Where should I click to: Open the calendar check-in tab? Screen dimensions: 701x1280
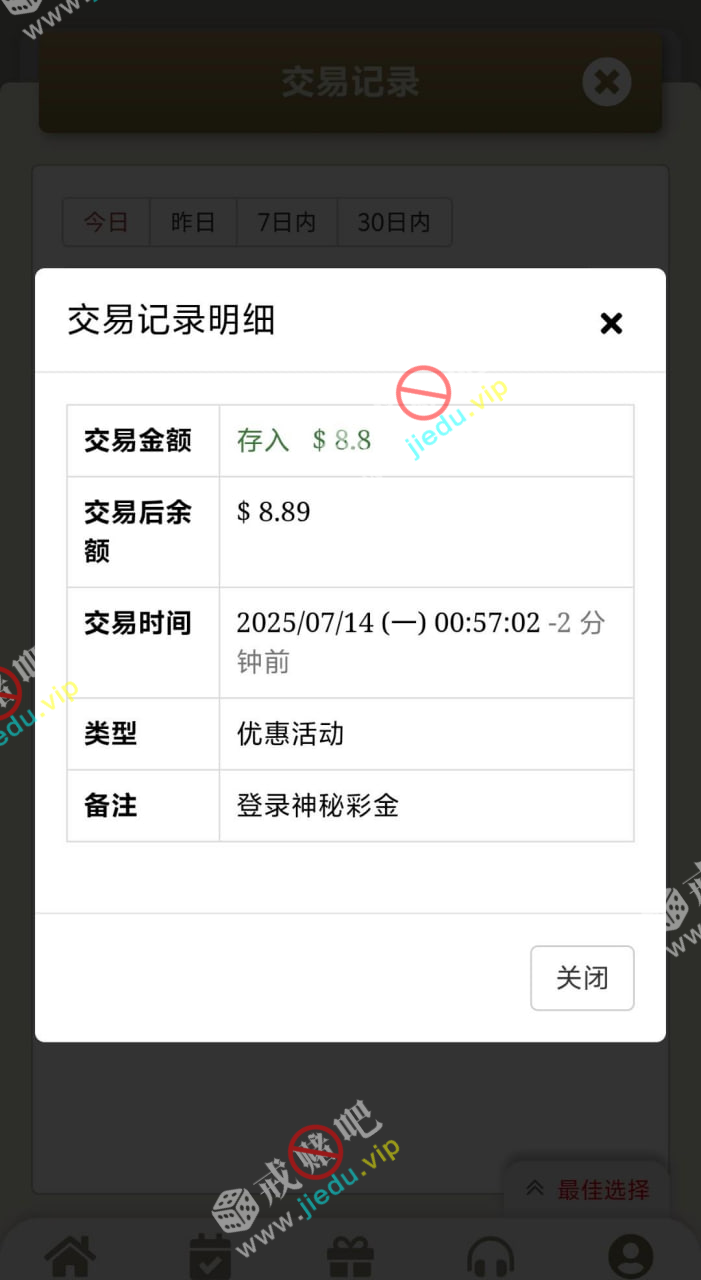[x=211, y=1255]
